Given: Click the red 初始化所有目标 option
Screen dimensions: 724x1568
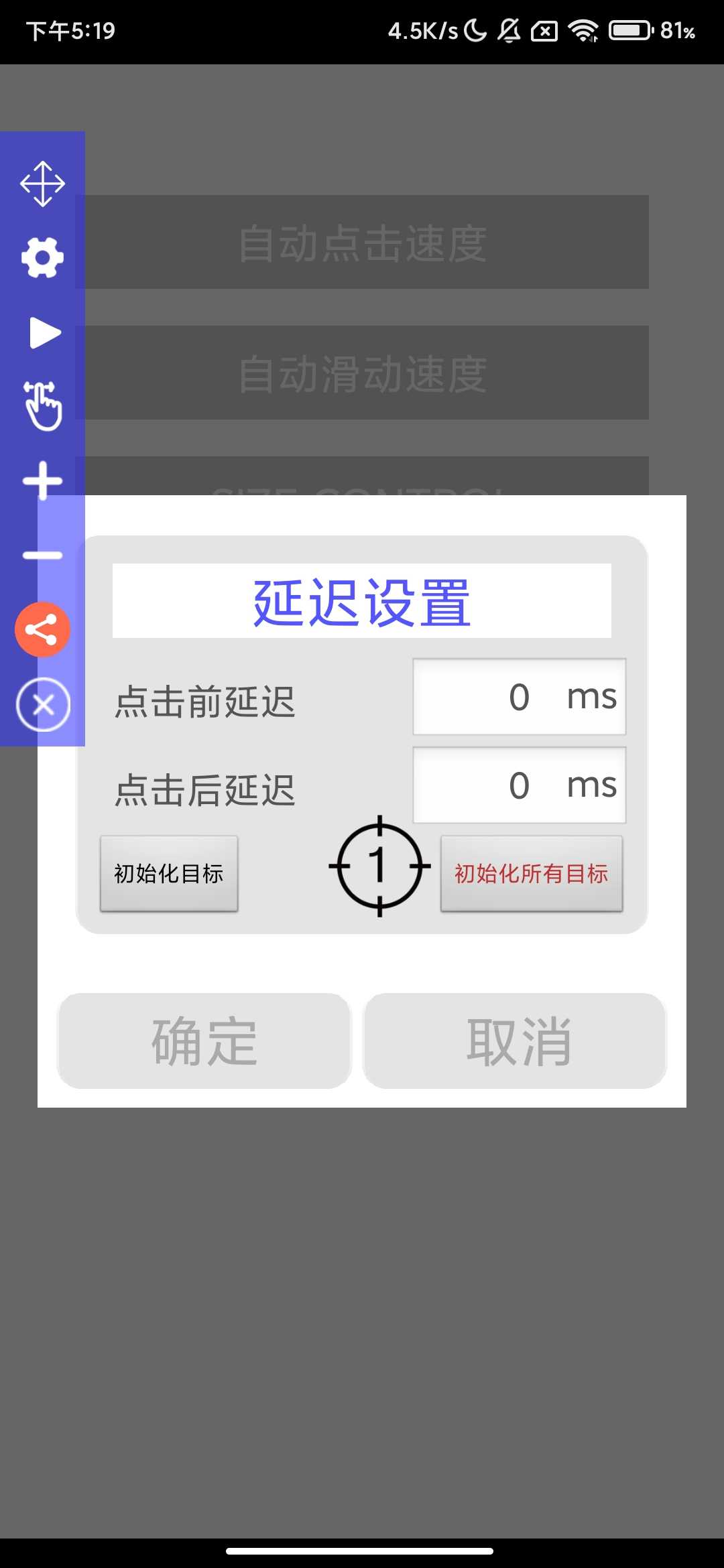Looking at the screenshot, I should 532,873.
